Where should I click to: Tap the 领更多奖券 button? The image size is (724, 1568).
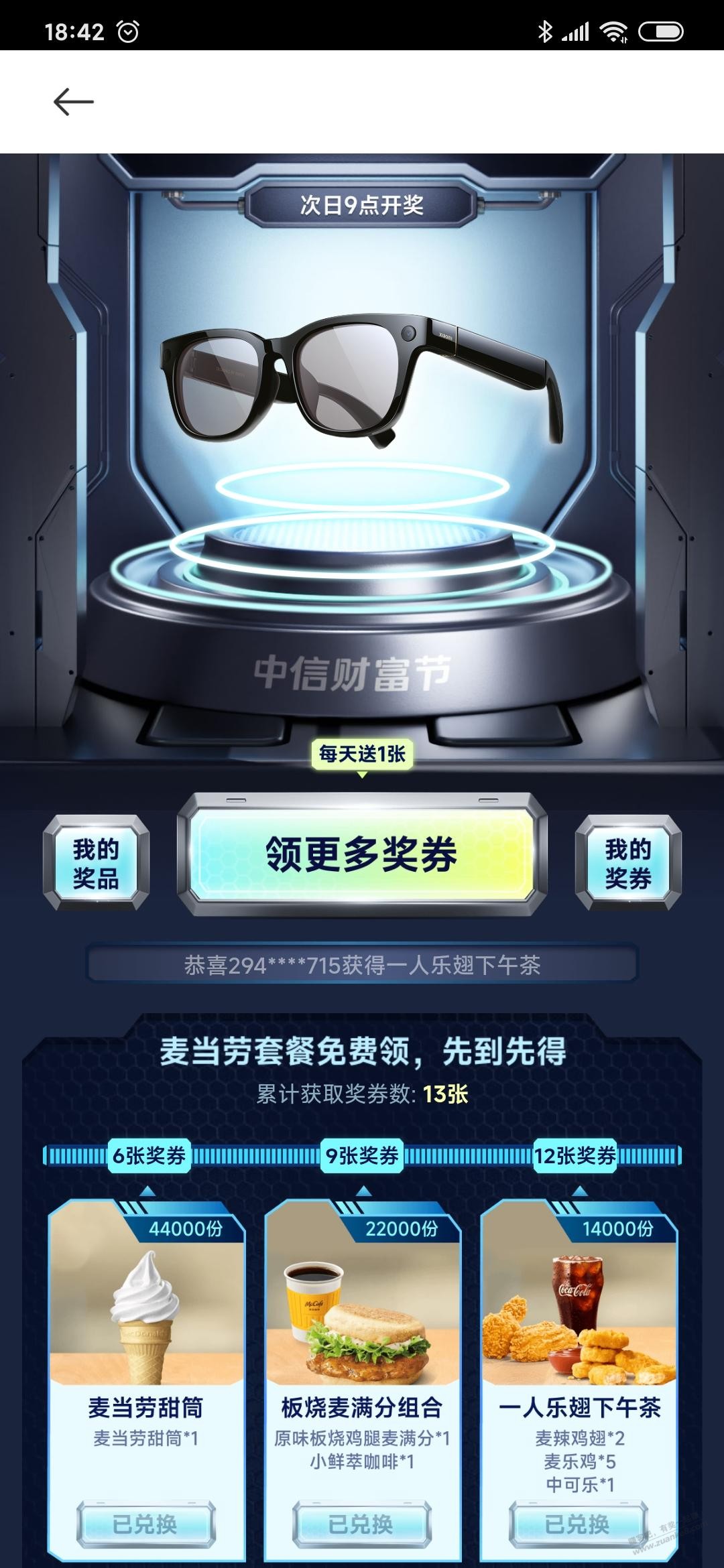click(362, 854)
